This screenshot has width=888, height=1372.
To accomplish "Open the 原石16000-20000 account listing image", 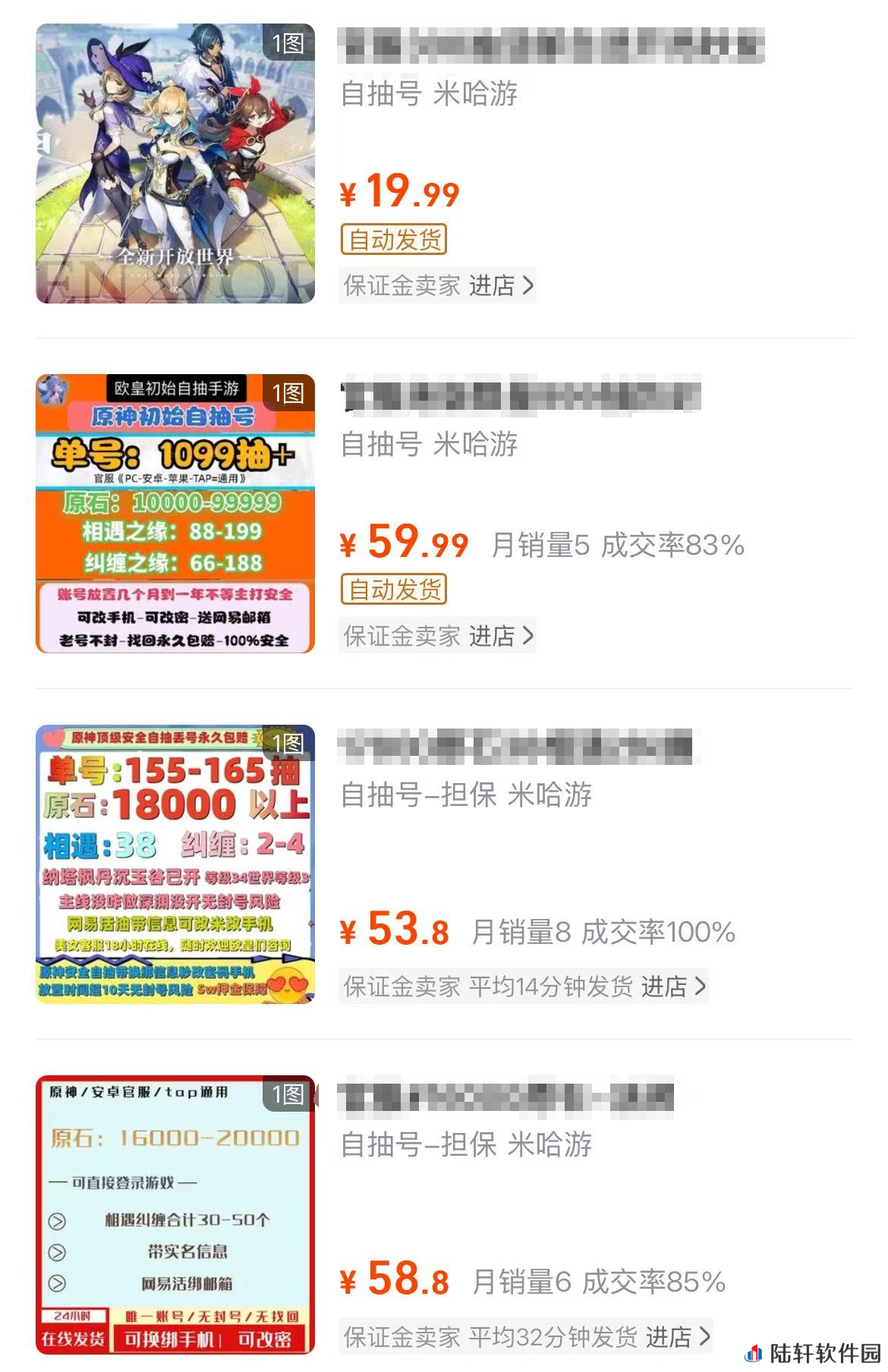I will point(175,1214).
